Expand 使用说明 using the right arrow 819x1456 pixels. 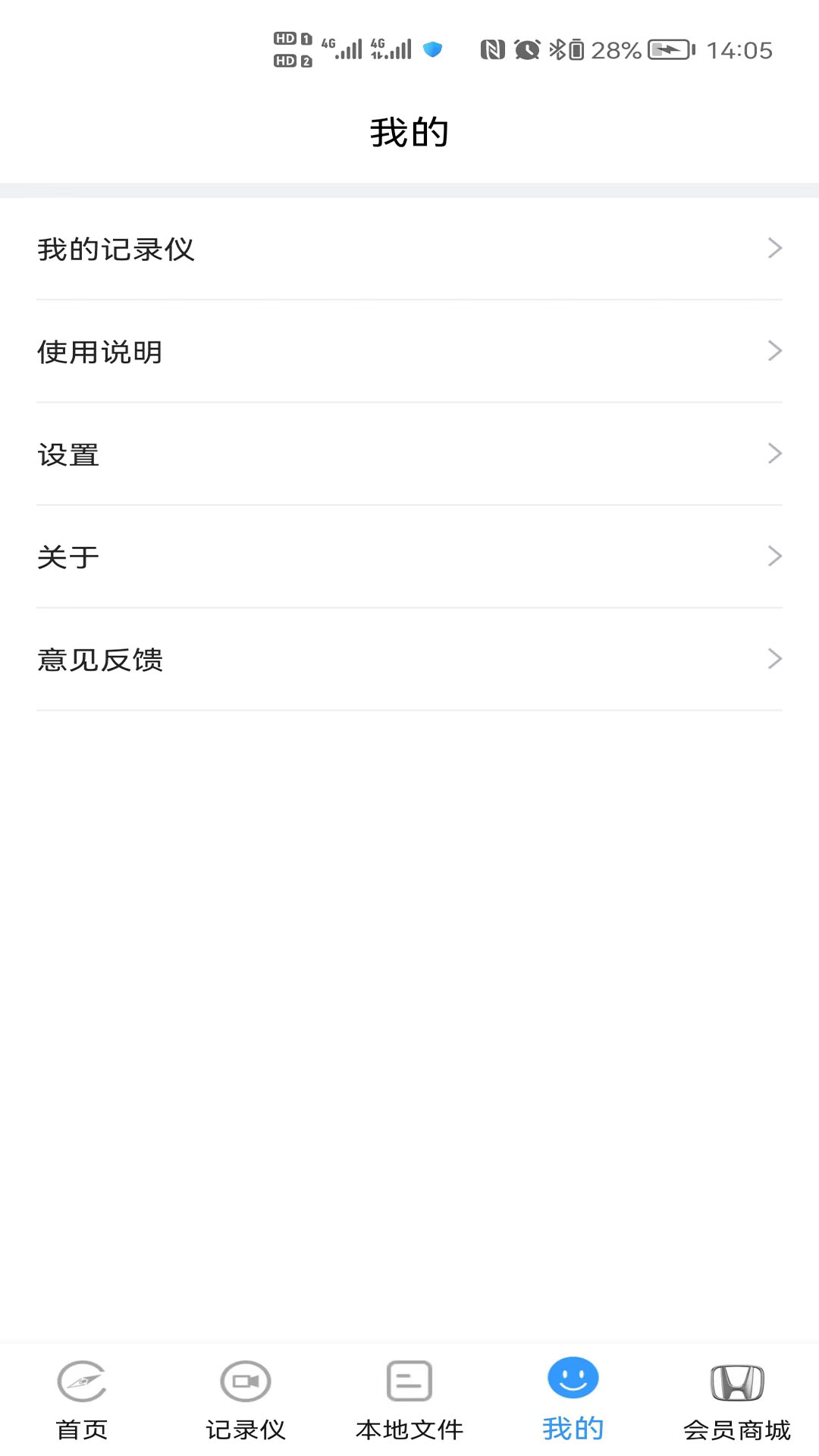773,350
